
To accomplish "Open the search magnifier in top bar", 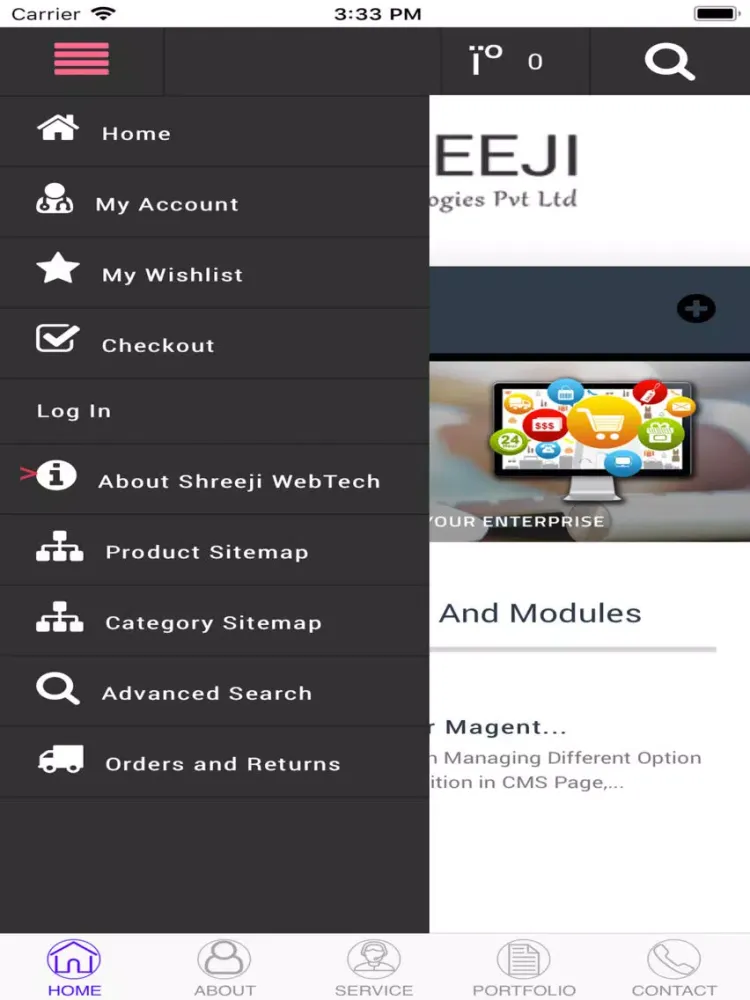I will click(x=669, y=61).
